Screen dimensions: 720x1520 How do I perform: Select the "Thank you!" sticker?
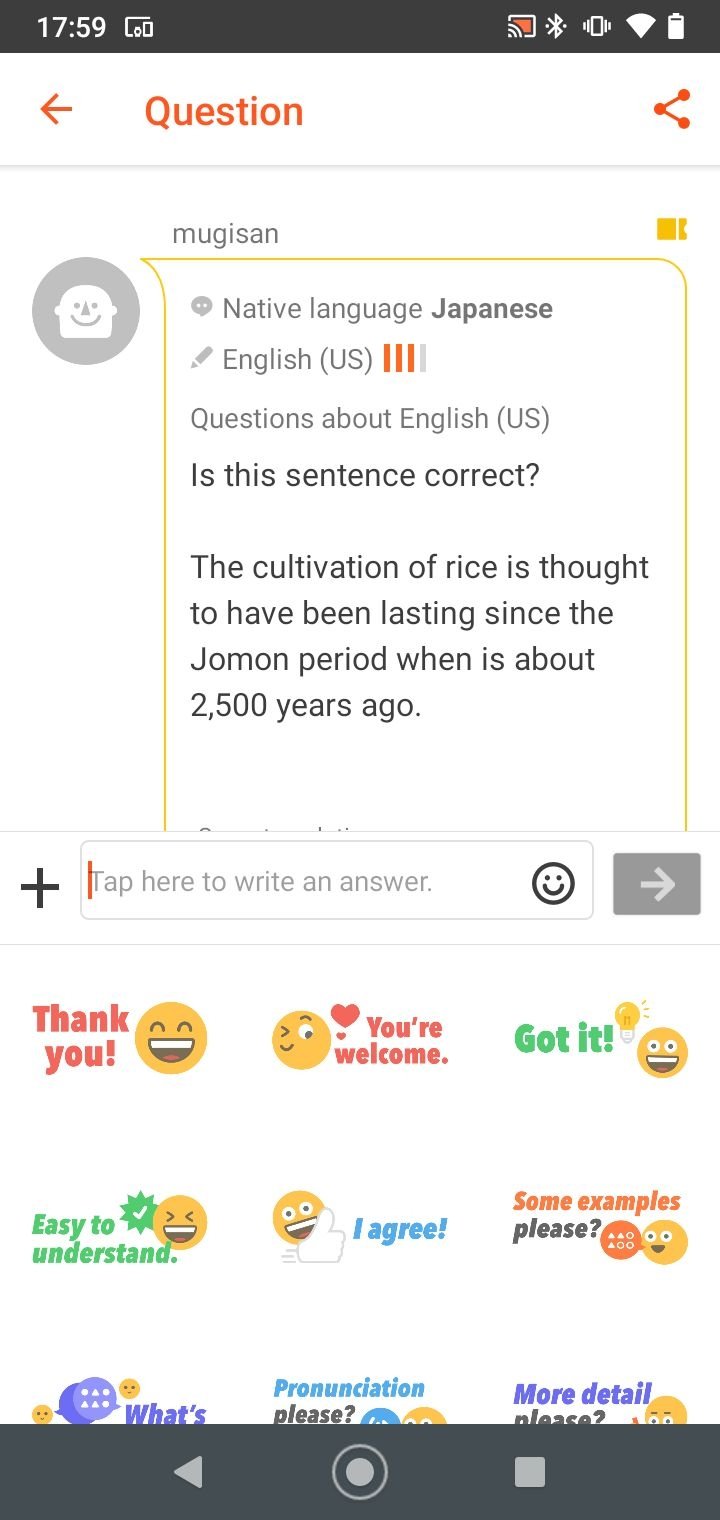pyautogui.click(x=120, y=1039)
